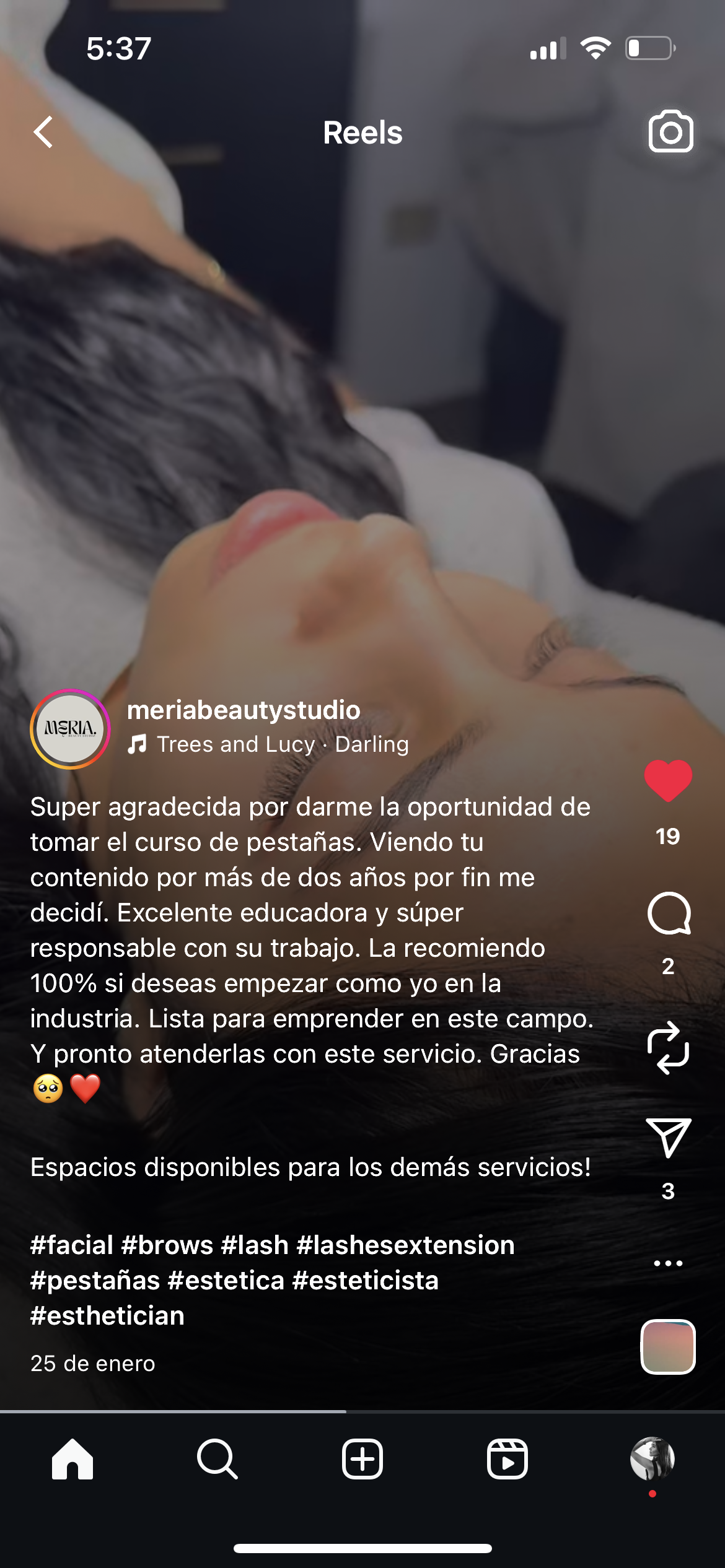725x1568 pixels.
Task: Share this reel via the paper plane
Action: [x=668, y=1138]
